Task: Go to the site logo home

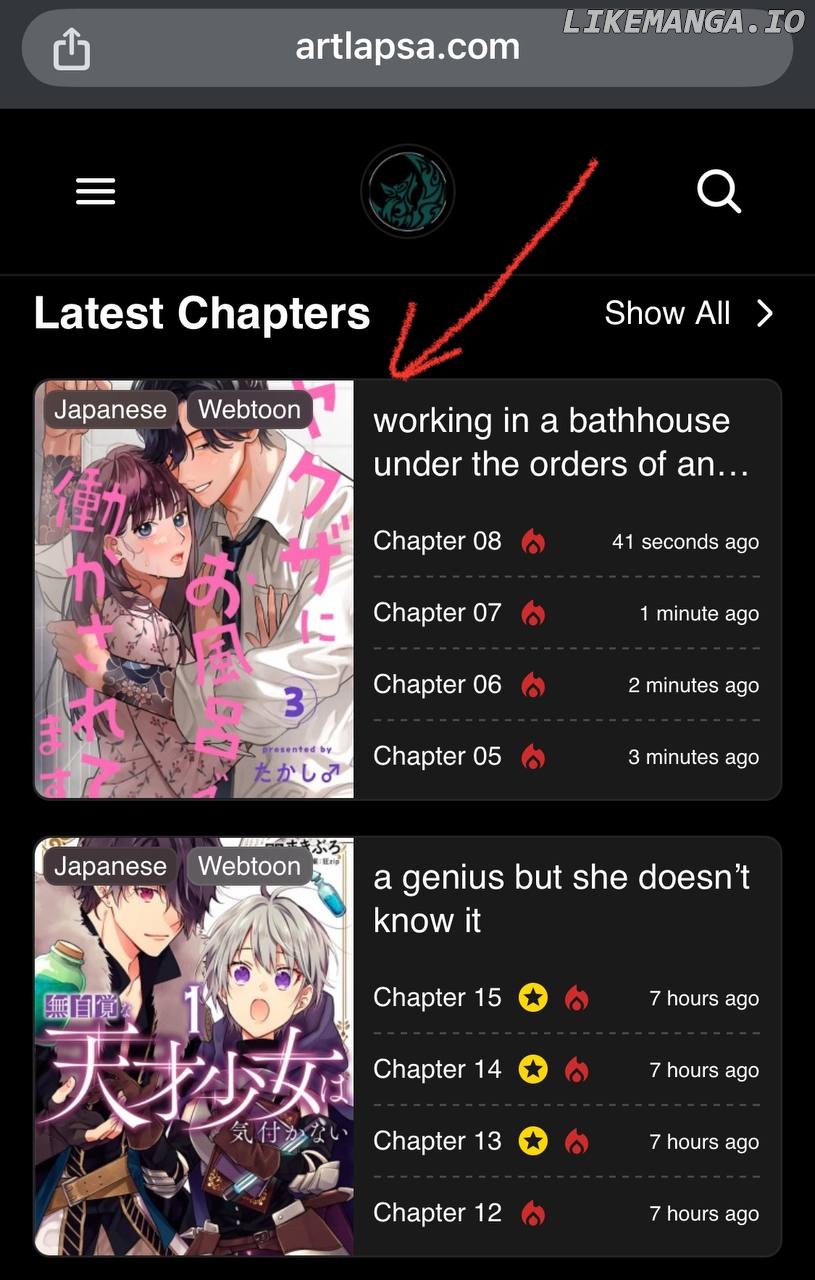Action: [407, 191]
